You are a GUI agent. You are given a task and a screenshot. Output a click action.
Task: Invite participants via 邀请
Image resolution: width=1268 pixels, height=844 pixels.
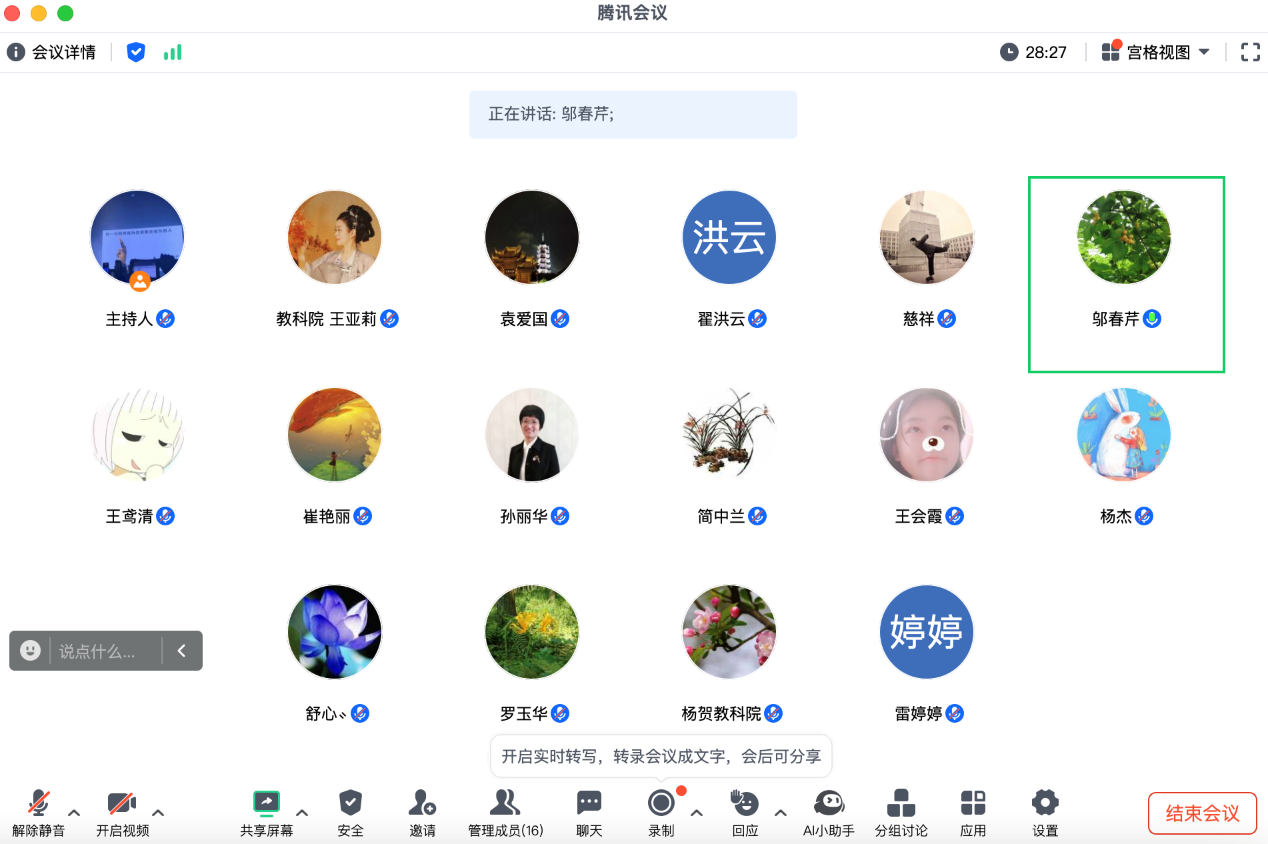(422, 811)
